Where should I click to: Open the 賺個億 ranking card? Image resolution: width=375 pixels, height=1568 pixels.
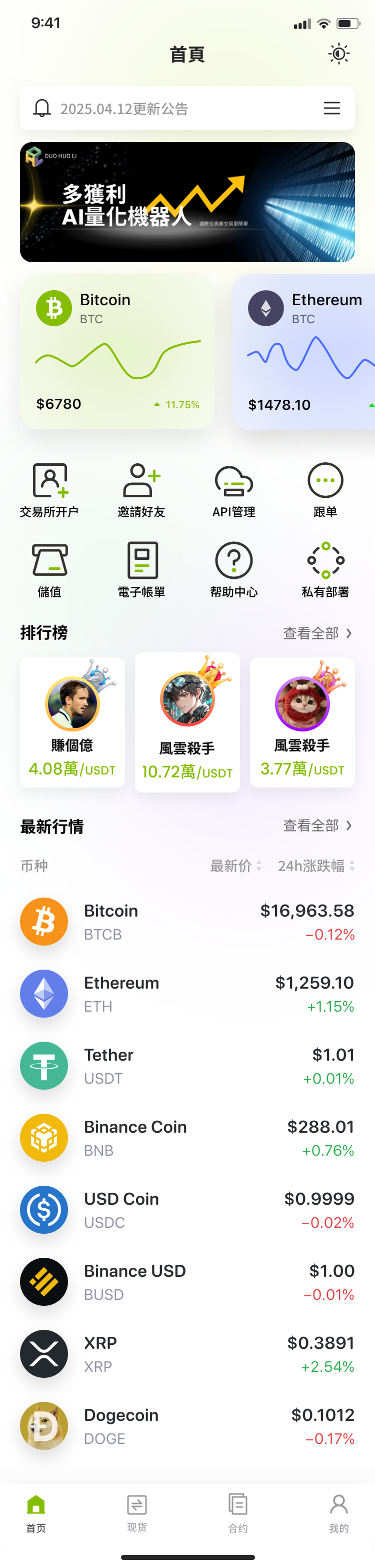(x=72, y=722)
